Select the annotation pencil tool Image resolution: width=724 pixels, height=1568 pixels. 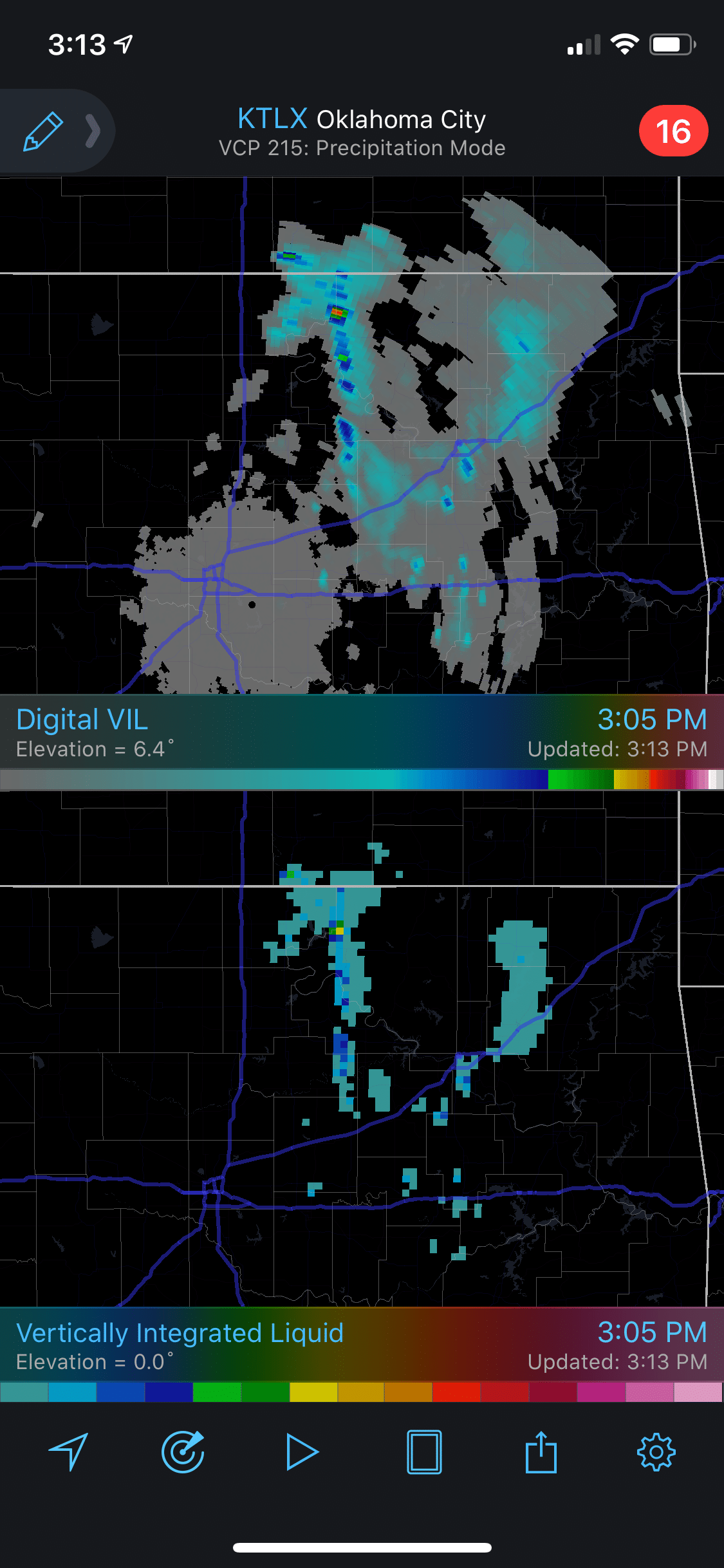tap(44, 129)
